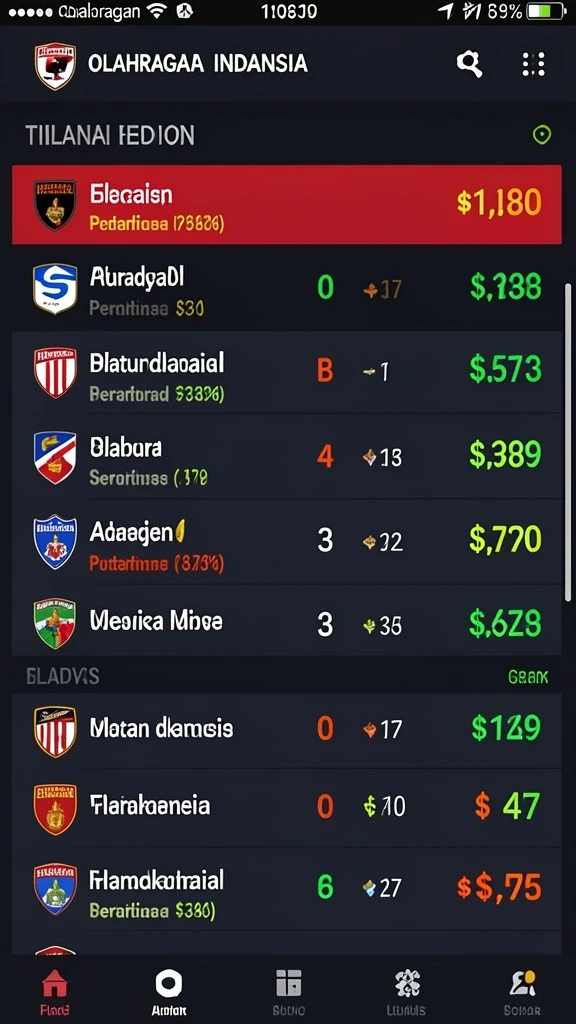Open the Meorica Minoe row
The height and width of the screenshot is (1024, 576).
(287, 620)
